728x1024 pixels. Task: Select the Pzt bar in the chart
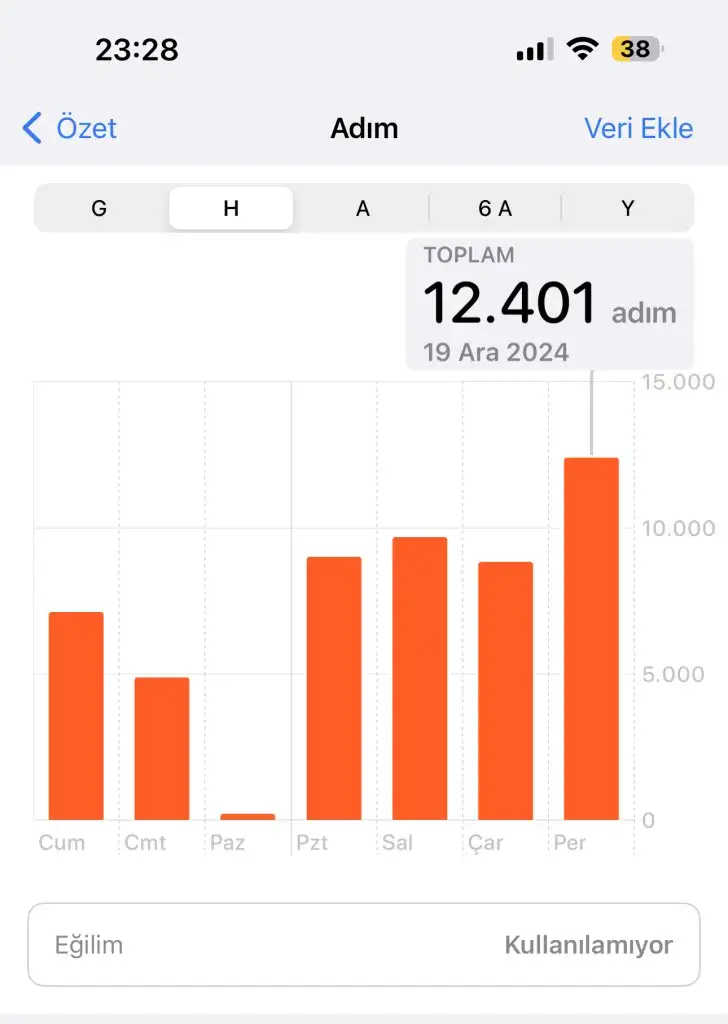click(334, 688)
